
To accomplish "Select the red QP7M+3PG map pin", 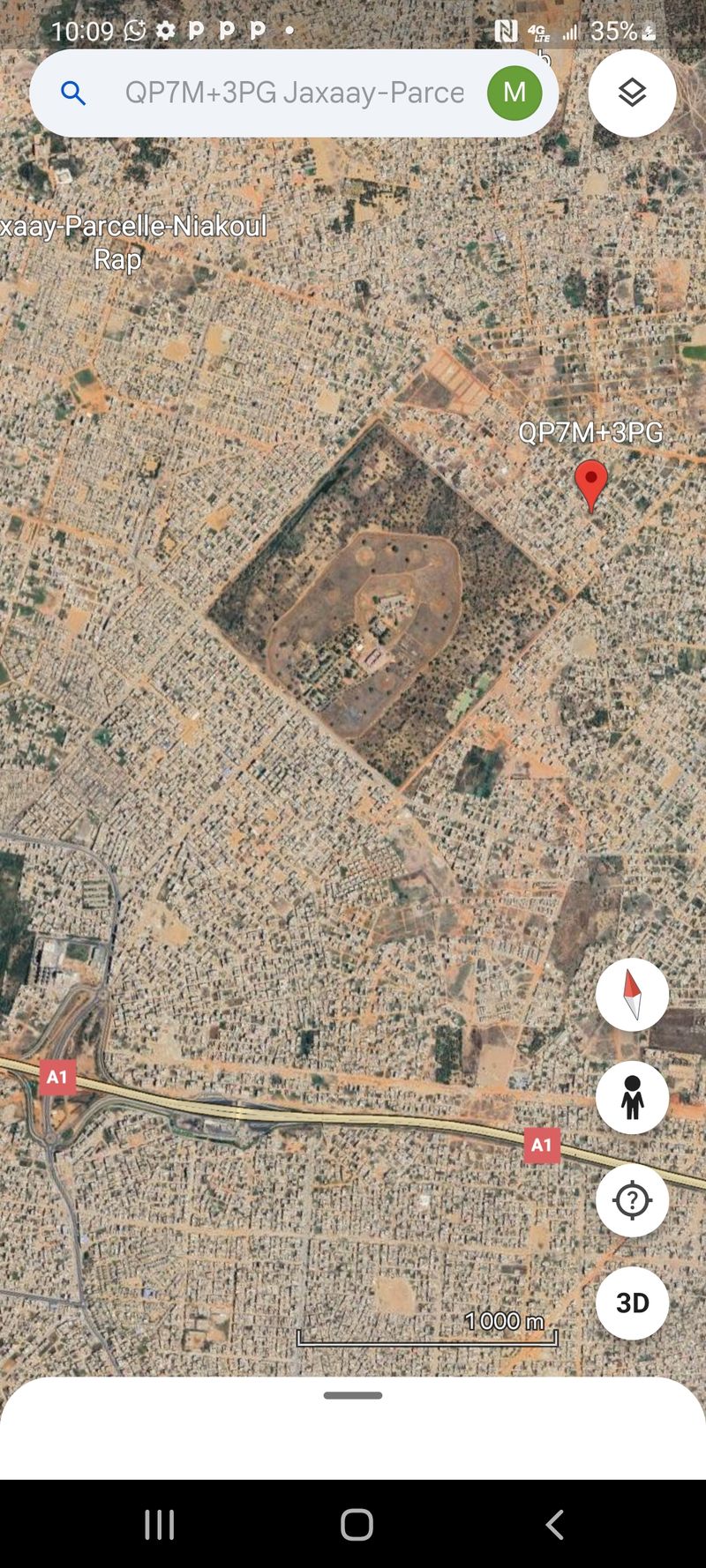I will tap(590, 485).
